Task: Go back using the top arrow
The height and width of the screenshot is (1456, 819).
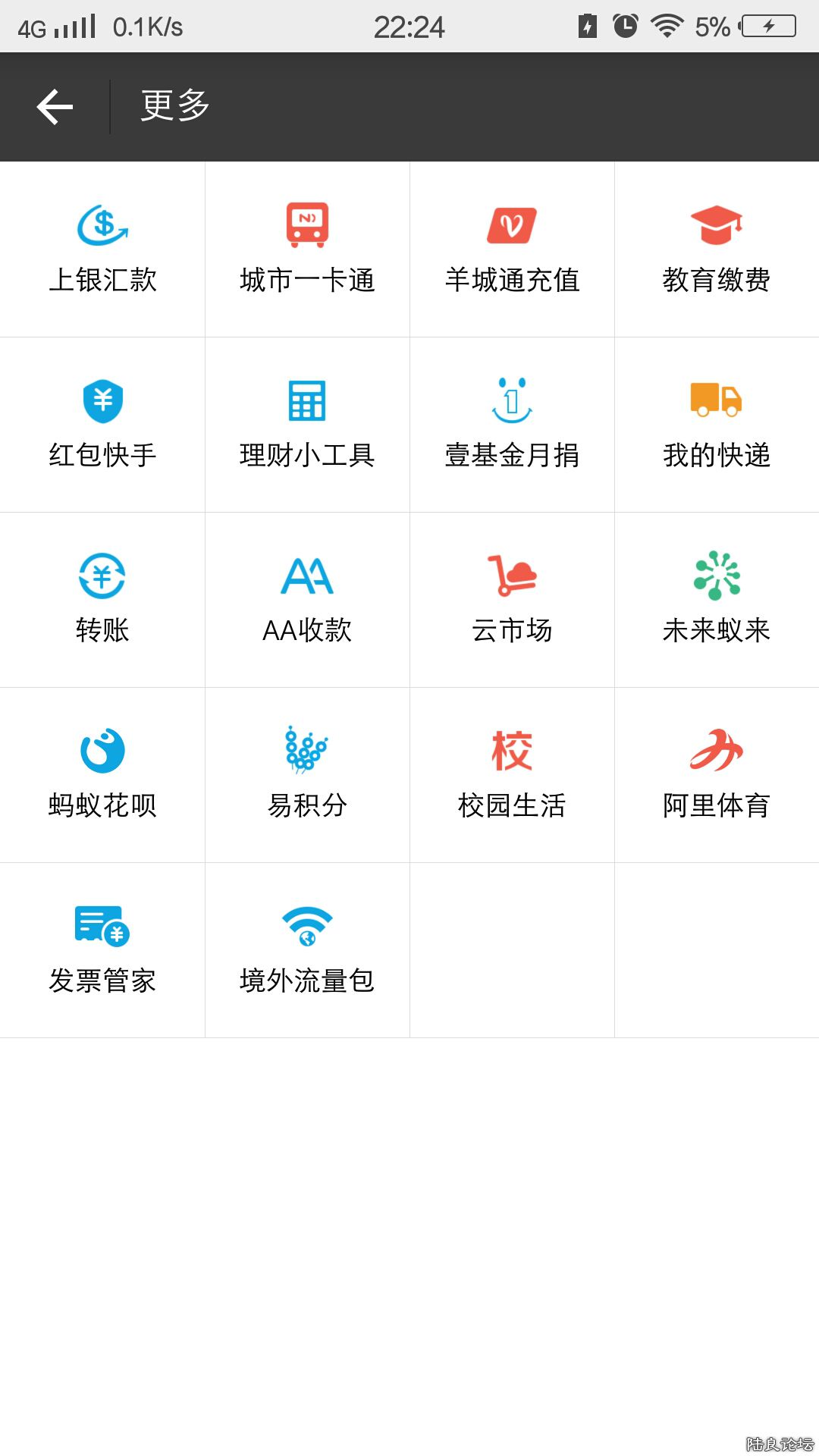Action: click(55, 107)
